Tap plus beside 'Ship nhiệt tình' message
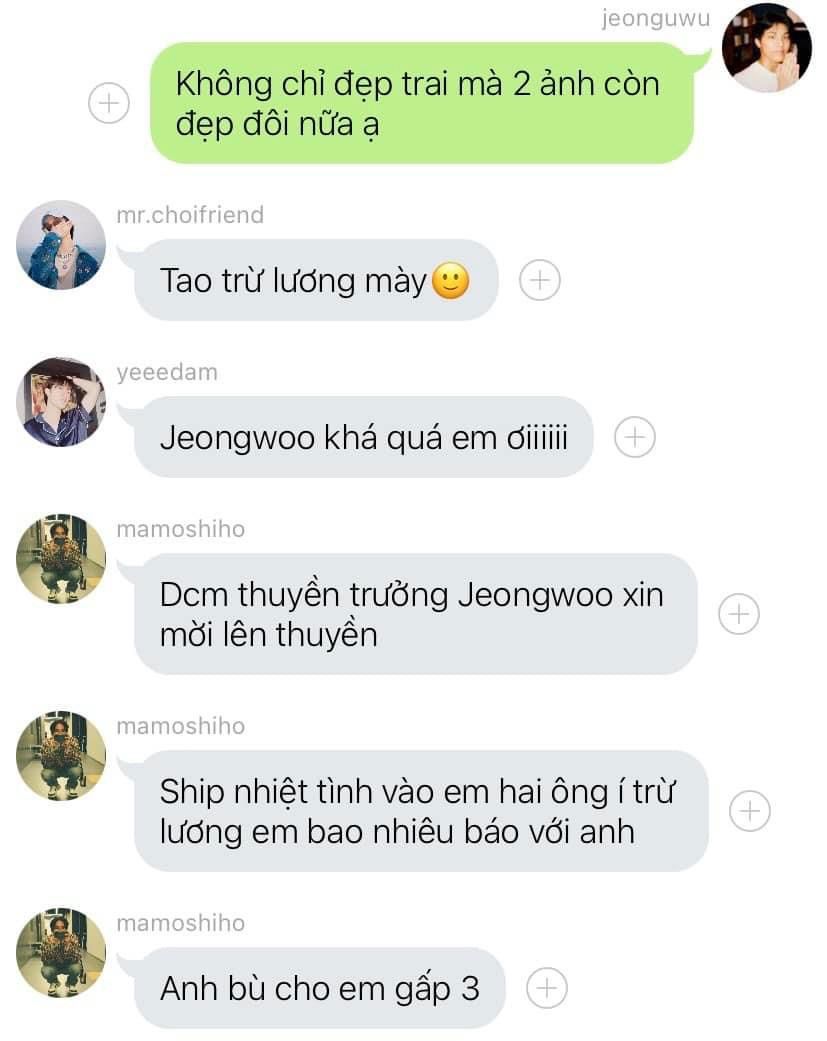Image resolution: width=827 pixels, height=1041 pixels. click(750, 810)
